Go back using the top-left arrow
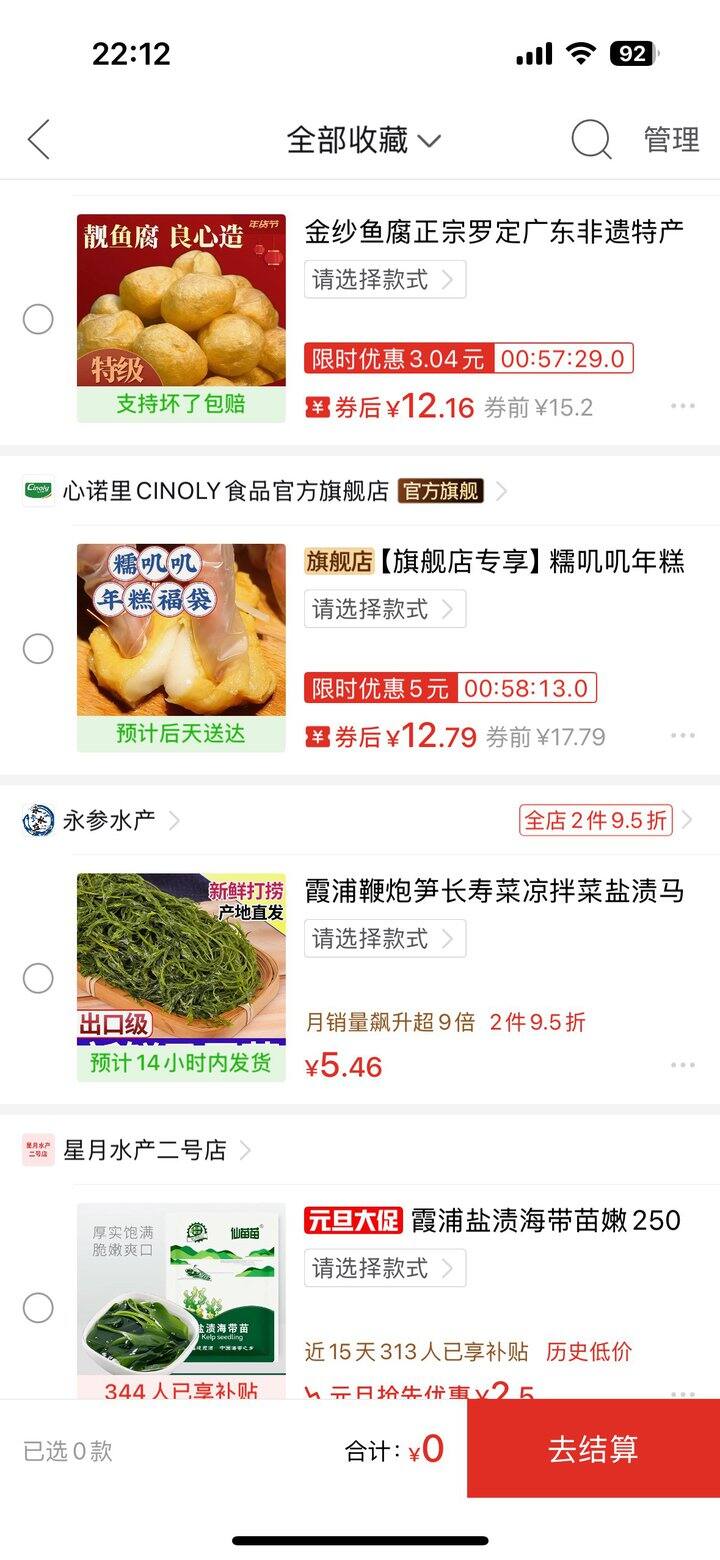The width and height of the screenshot is (720, 1560). (x=39, y=140)
